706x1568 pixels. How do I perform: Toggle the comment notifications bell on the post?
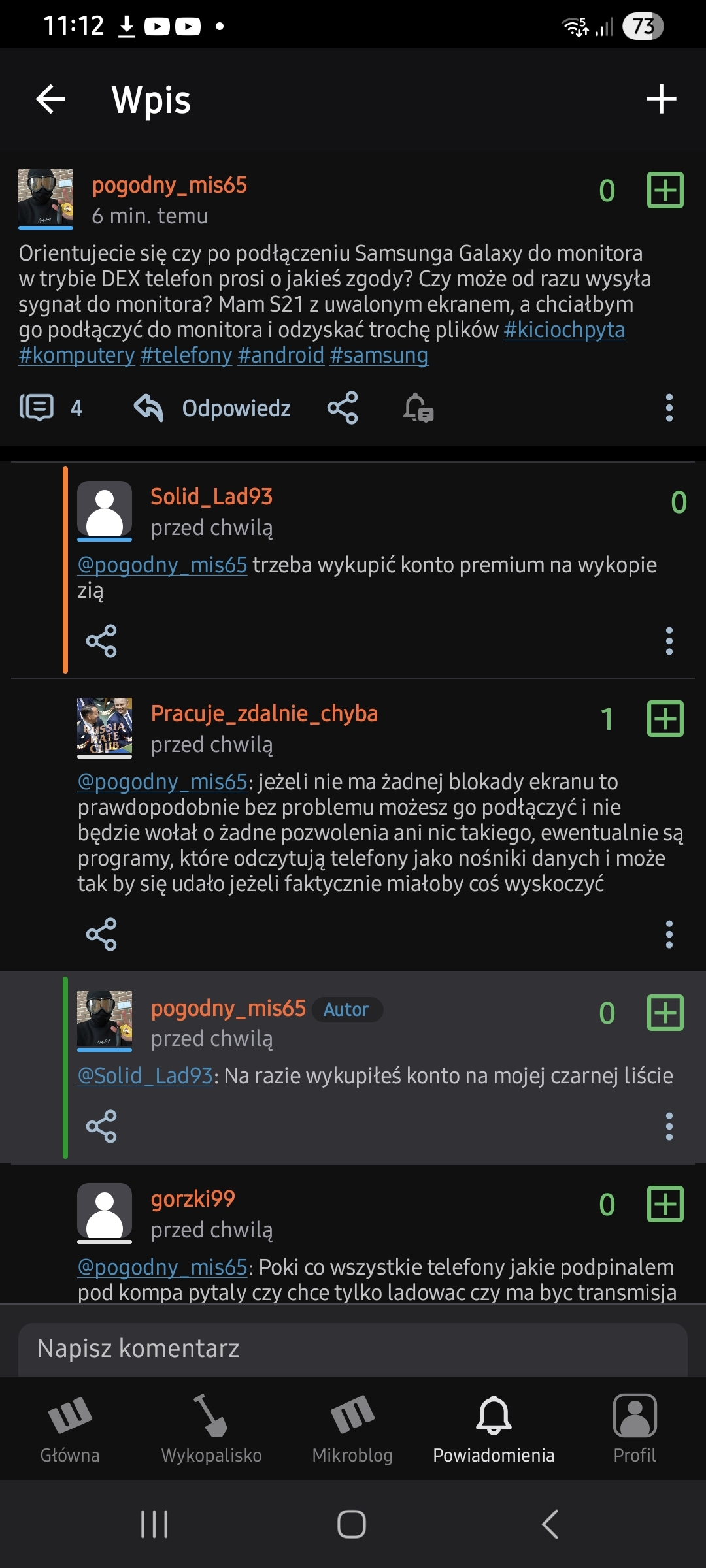[418, 408]
